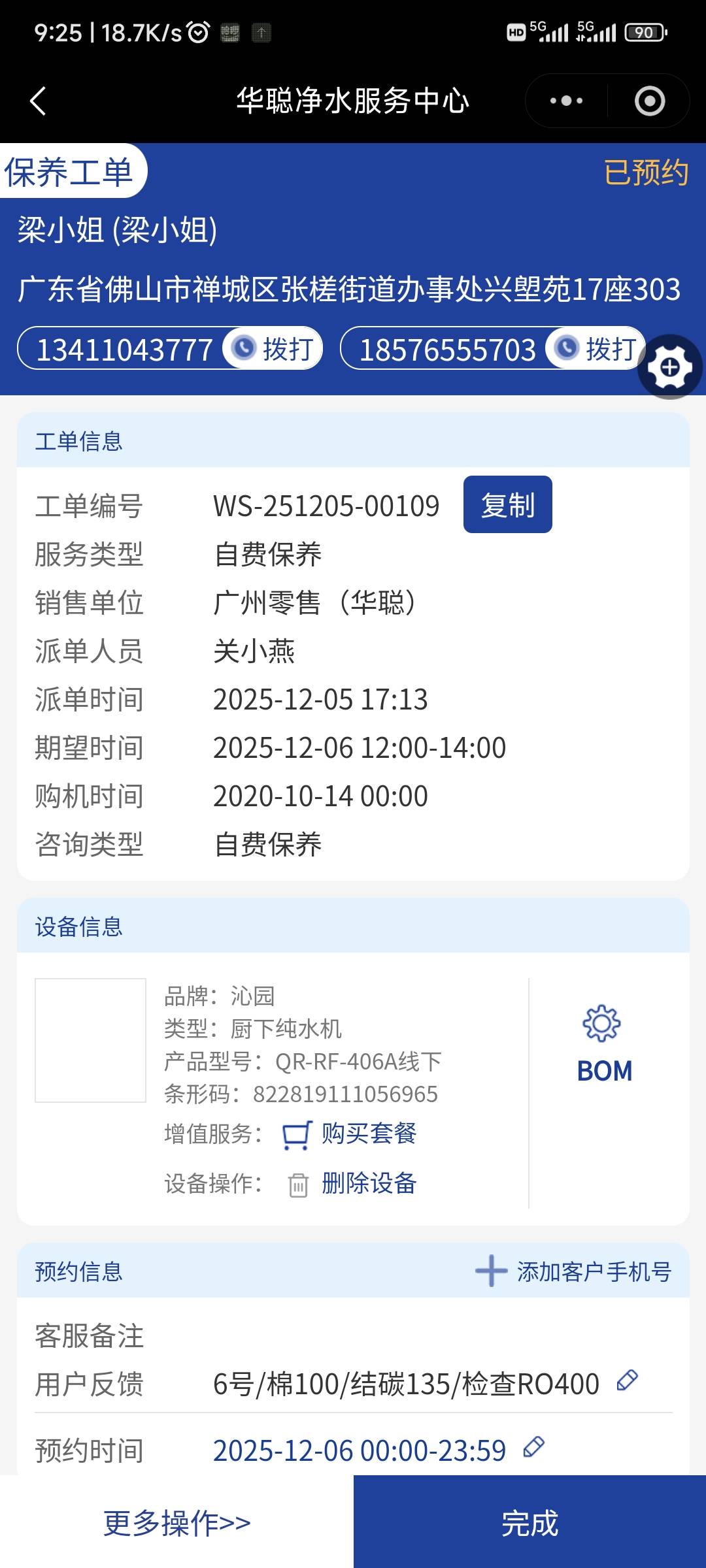Edit the 预约时间 appointment time
Image resolution: width=706 pixels, height=1568 pixels.
pyautogui.click(x=533, y=1447)
